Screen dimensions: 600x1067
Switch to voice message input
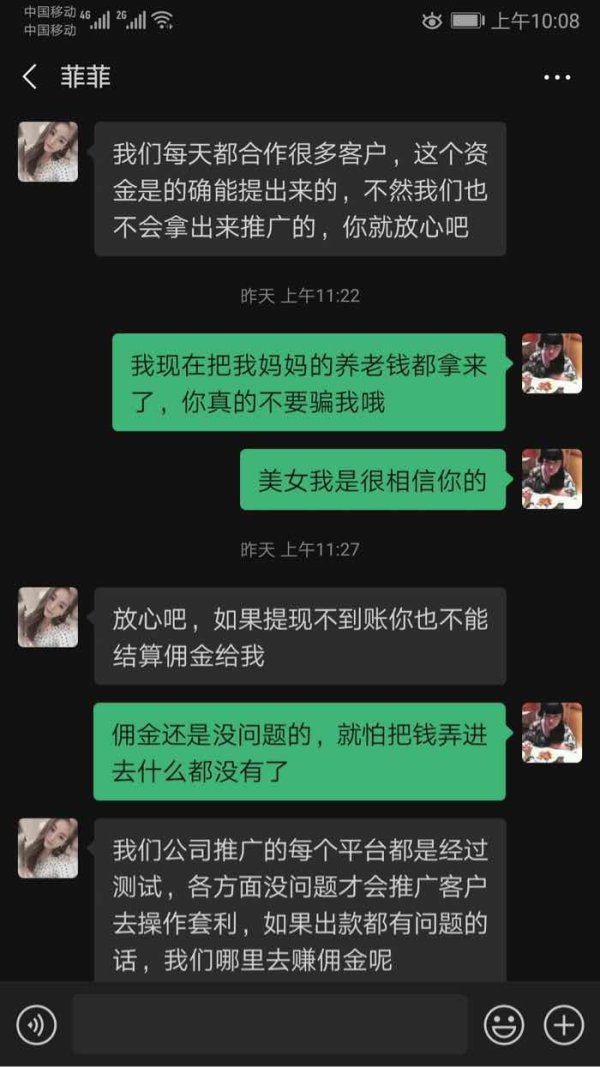tap(36, 1024)
